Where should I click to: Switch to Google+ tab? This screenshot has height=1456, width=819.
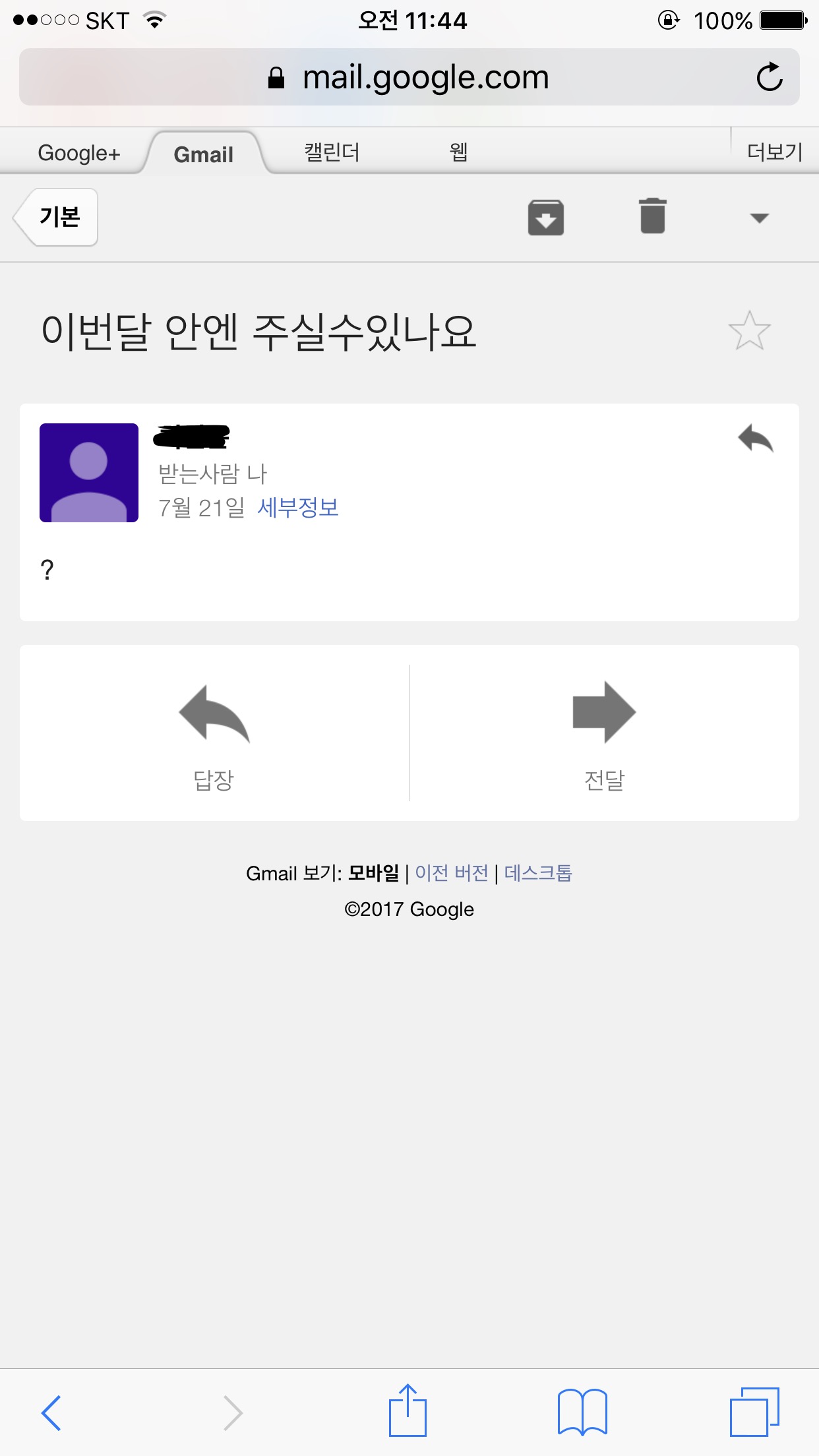pos(79,153)
